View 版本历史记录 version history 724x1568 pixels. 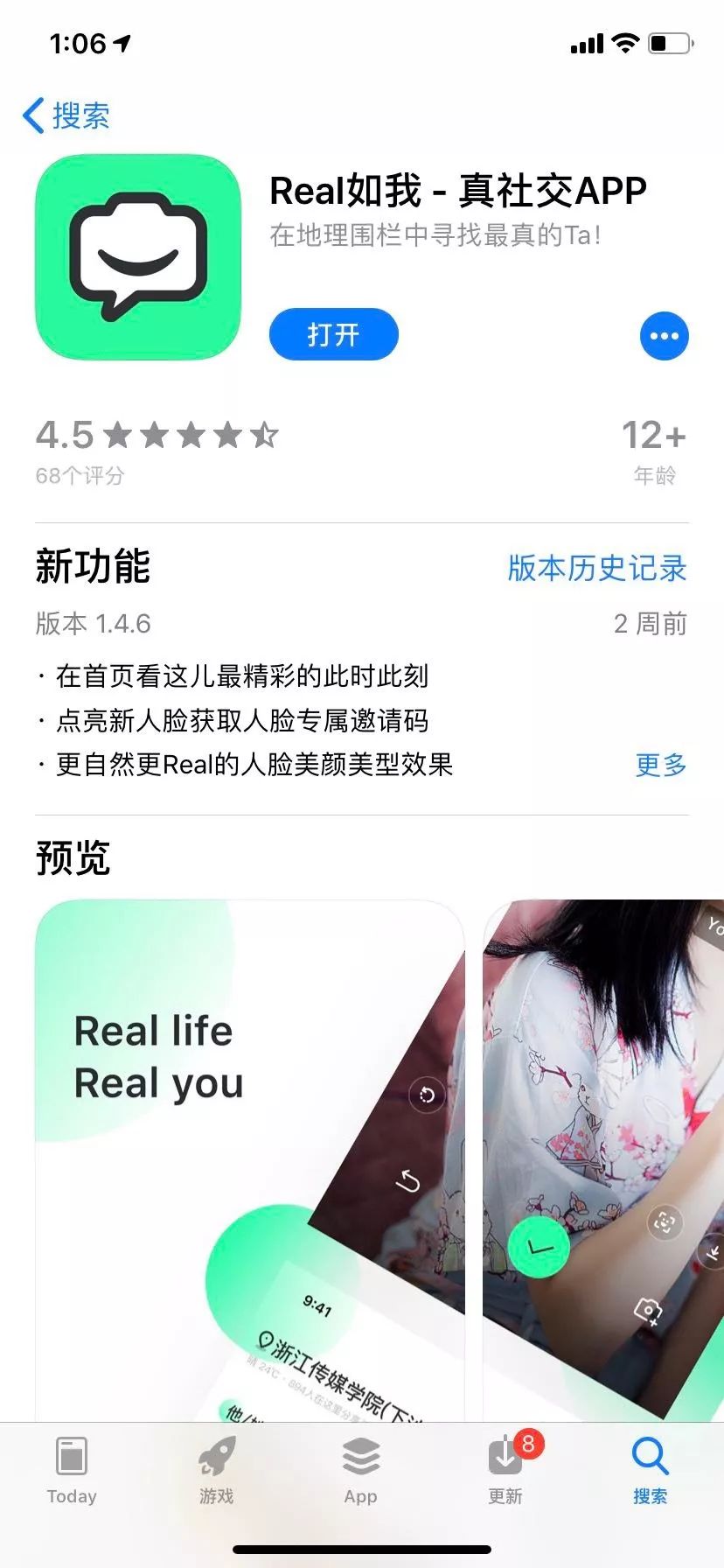(596, 568)
